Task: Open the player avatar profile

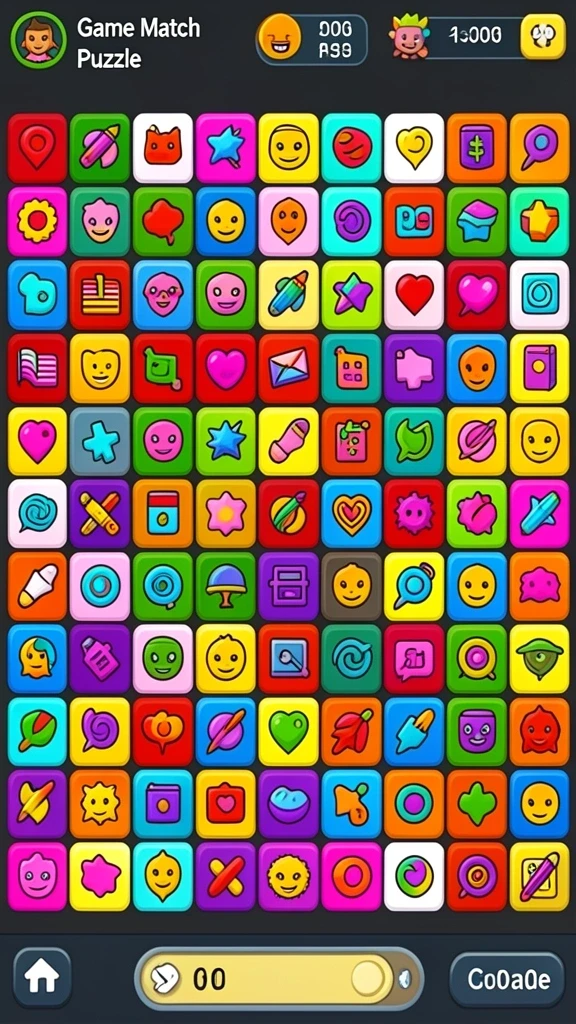Action: pyautogui.click(x=38, y=39)
